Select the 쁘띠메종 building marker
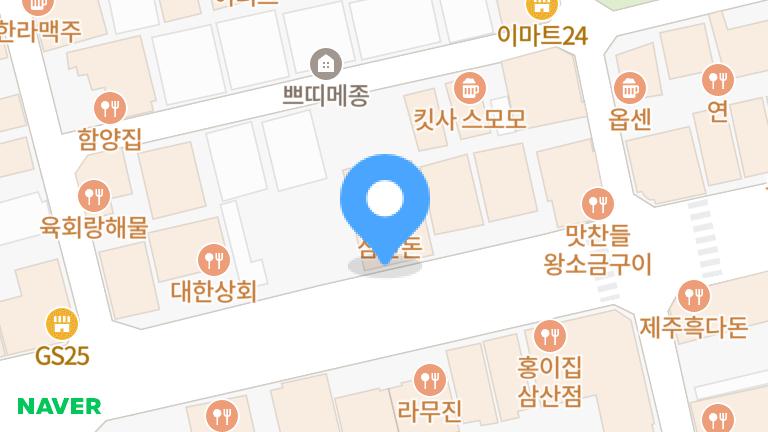Screen dimensions: 768x432 point(324,65)
